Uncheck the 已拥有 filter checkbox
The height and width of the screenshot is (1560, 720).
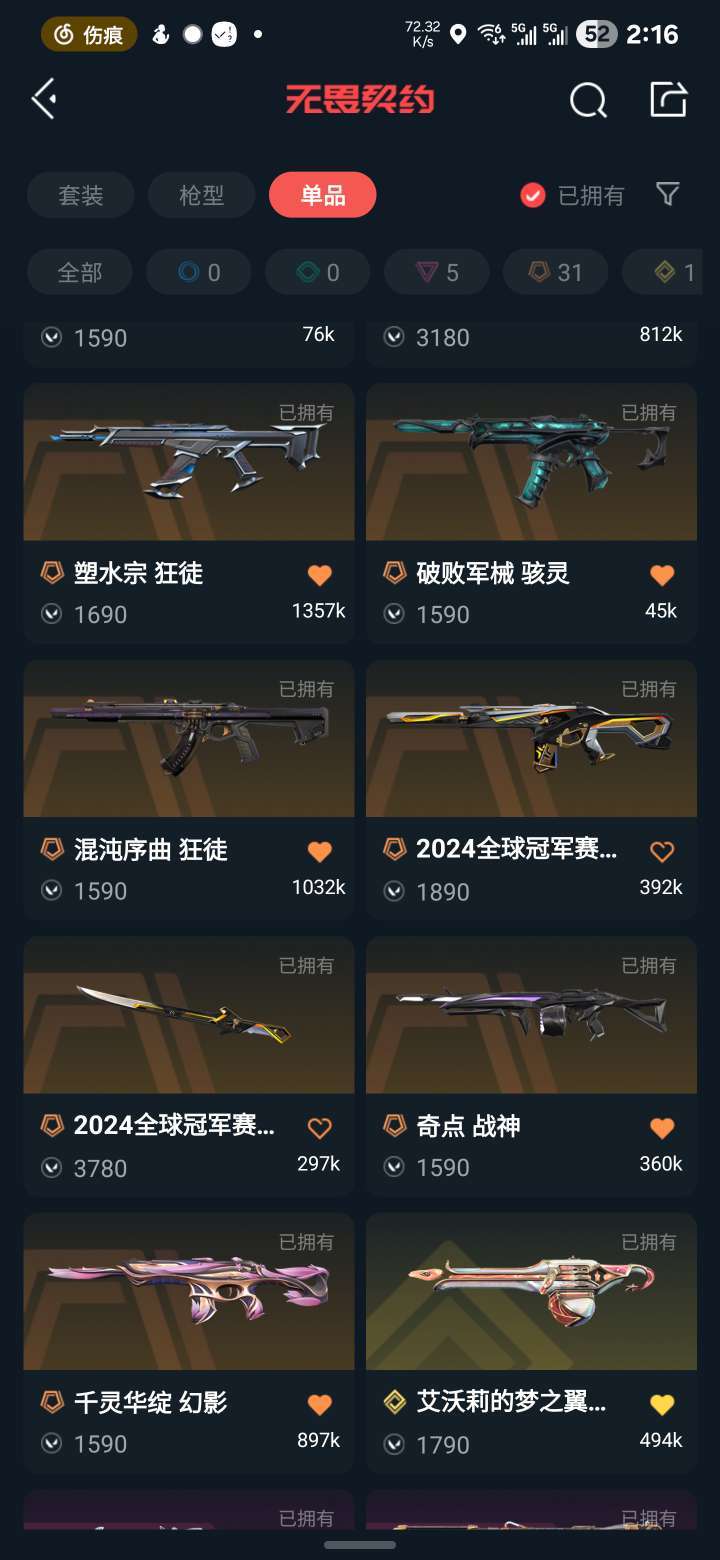pos(533,195)
